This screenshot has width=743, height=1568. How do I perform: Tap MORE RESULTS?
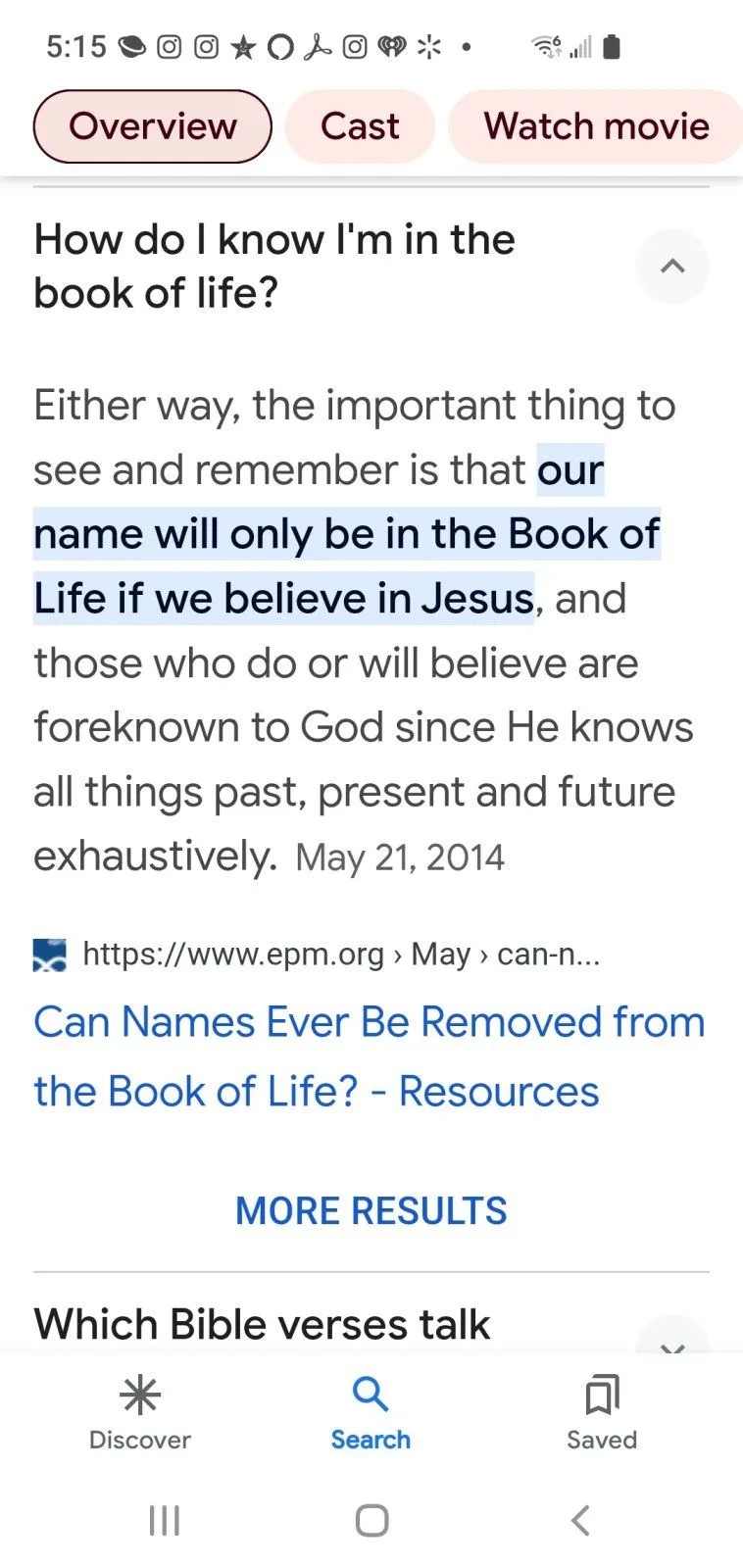pos(371,1210)
